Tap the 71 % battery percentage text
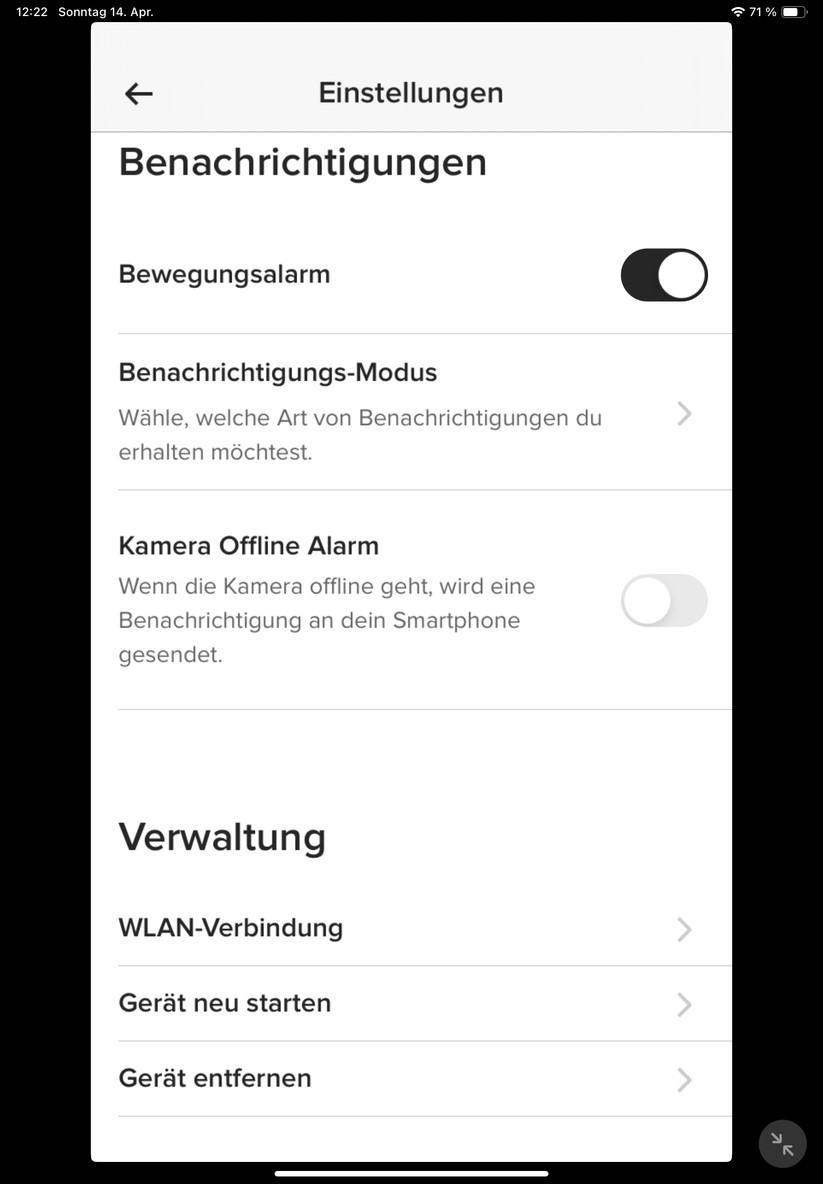Image resolution: width=823 pixels, height=1184 pixels. pyautogui.click(x=761, y=11)
